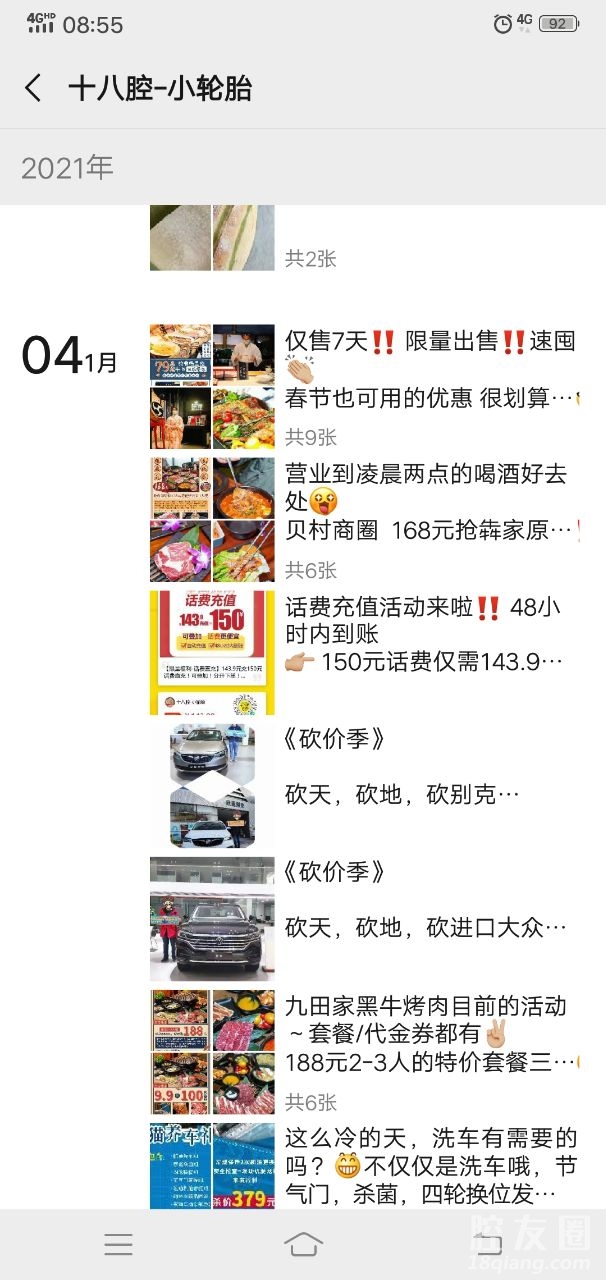Open the post 这么冷的天，洗车有需要的吗
Screen dimensions: 606x1280
tap(429, 1165)
